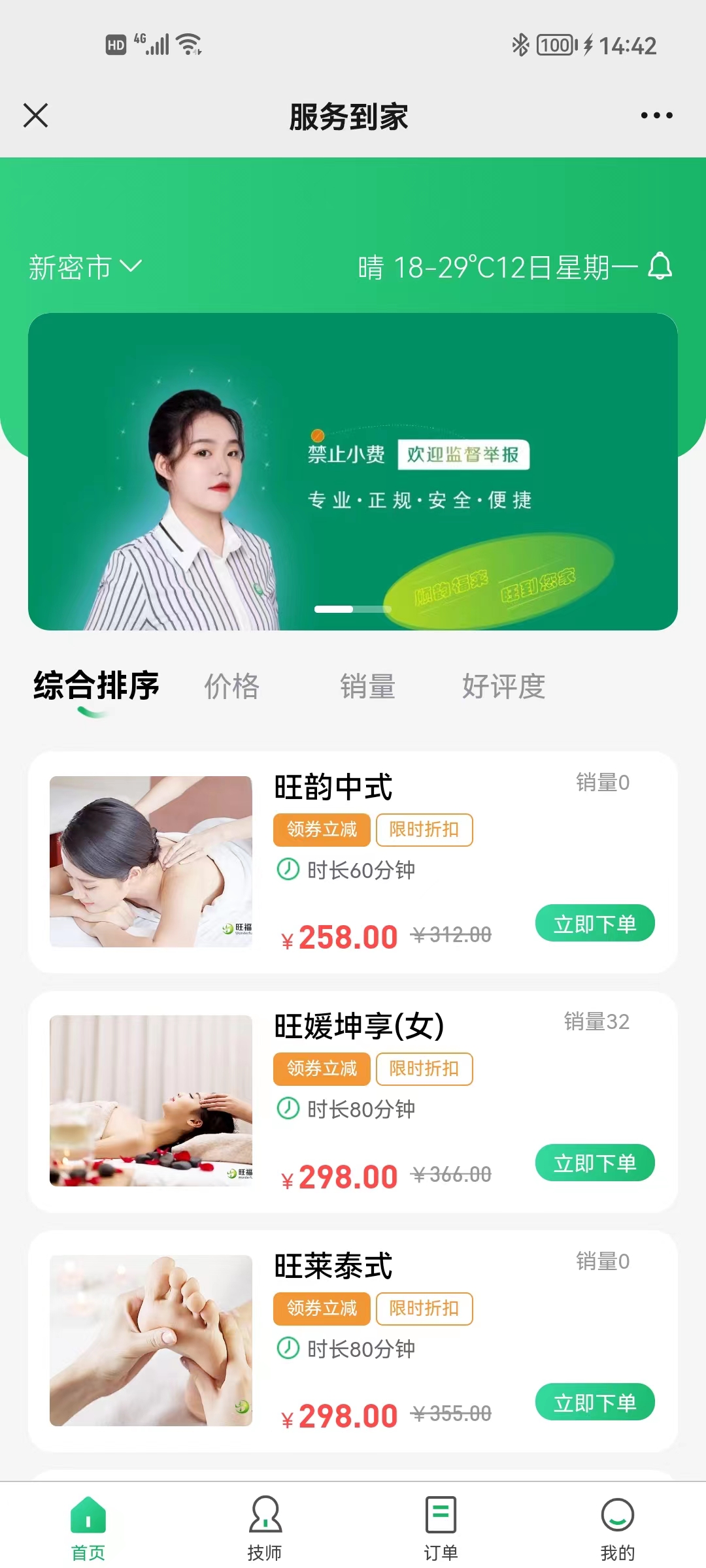Sort services by 综合排序
The height and width of the screenshot is (1568, 706).
pos(96,687)
